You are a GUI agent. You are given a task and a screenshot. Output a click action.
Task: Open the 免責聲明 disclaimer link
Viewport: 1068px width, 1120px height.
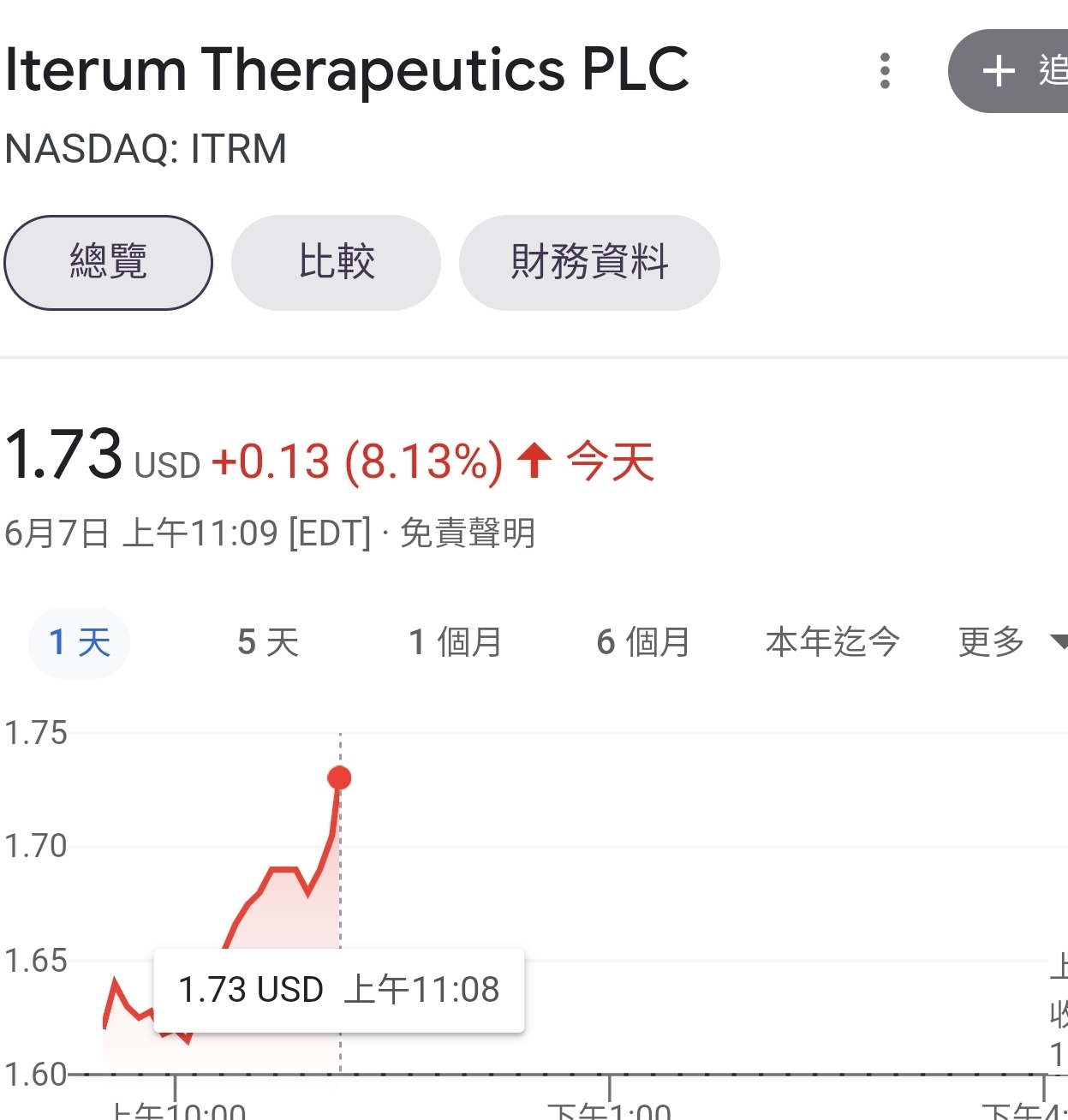pos(468,533)
